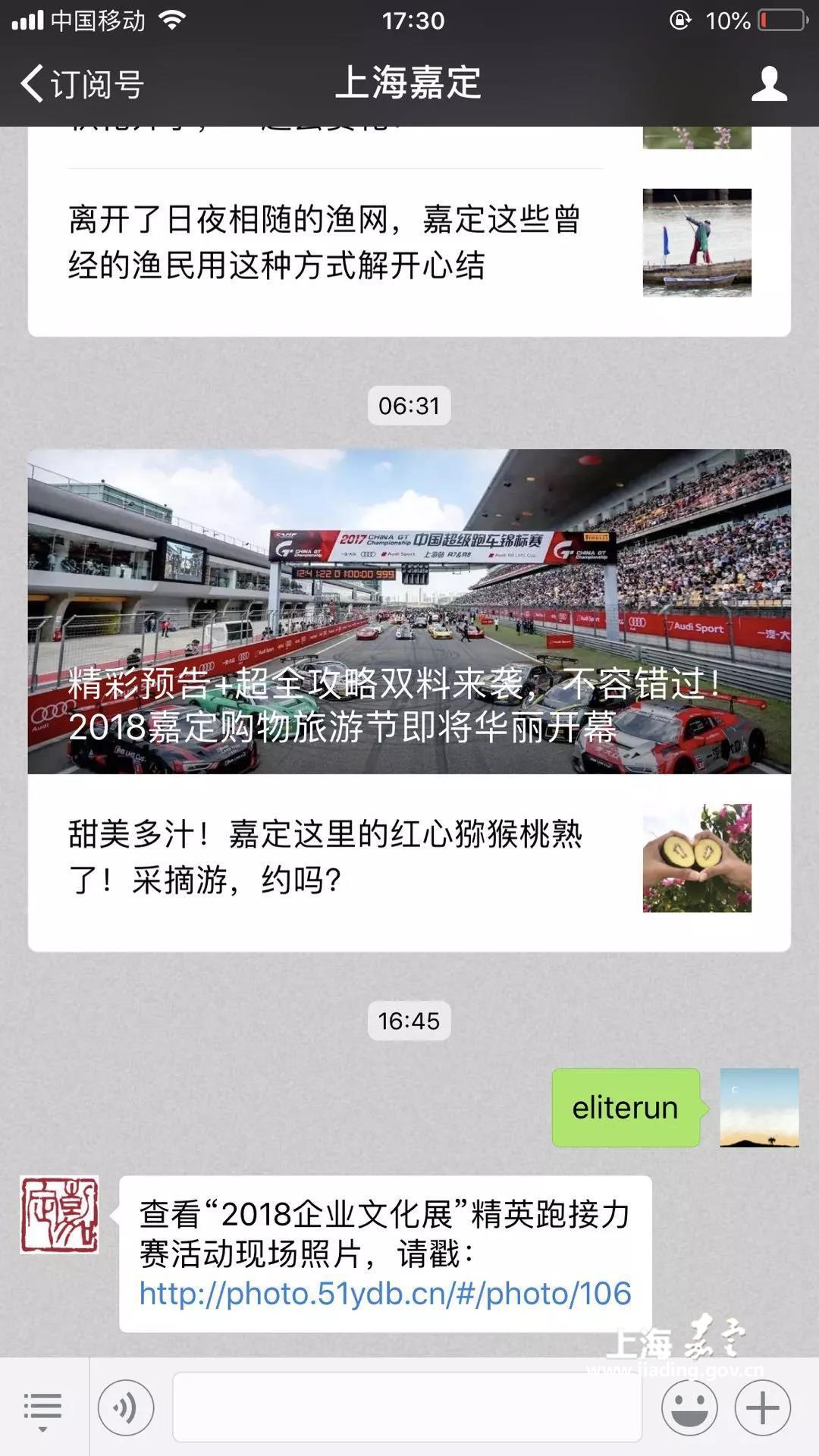Switch to the account menu keyboard toggle
Viewport: 819px width, 1456px height.
click(42, 1408)
